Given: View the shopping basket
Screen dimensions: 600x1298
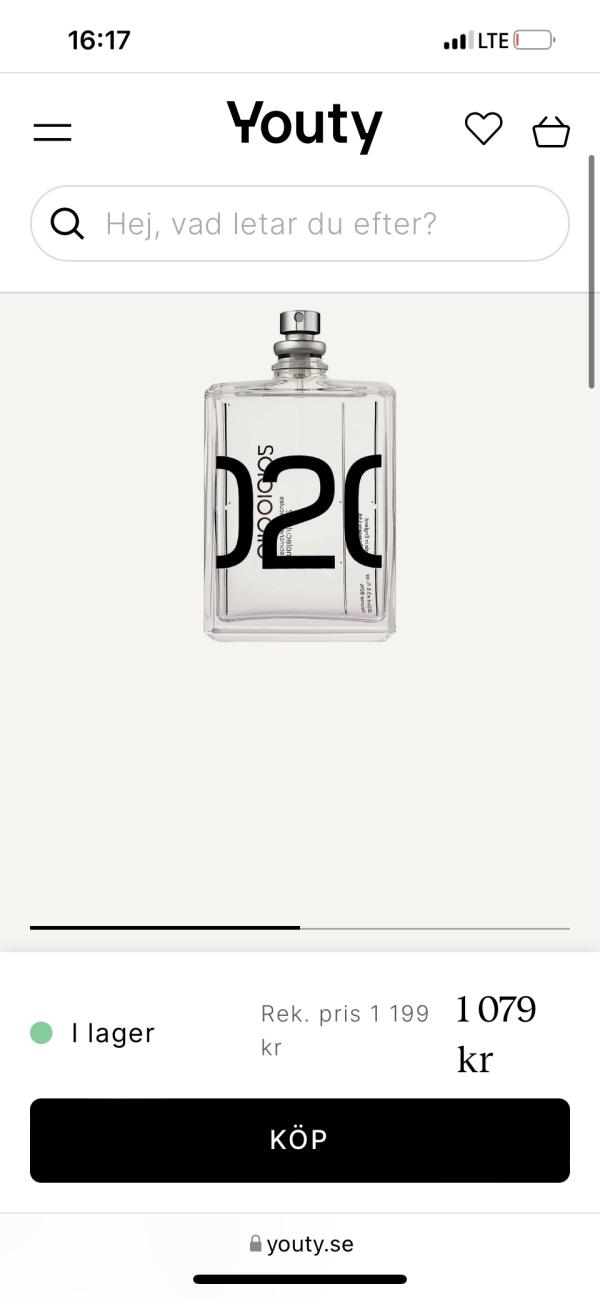Looking at the screenshot, I should point(551,131).
